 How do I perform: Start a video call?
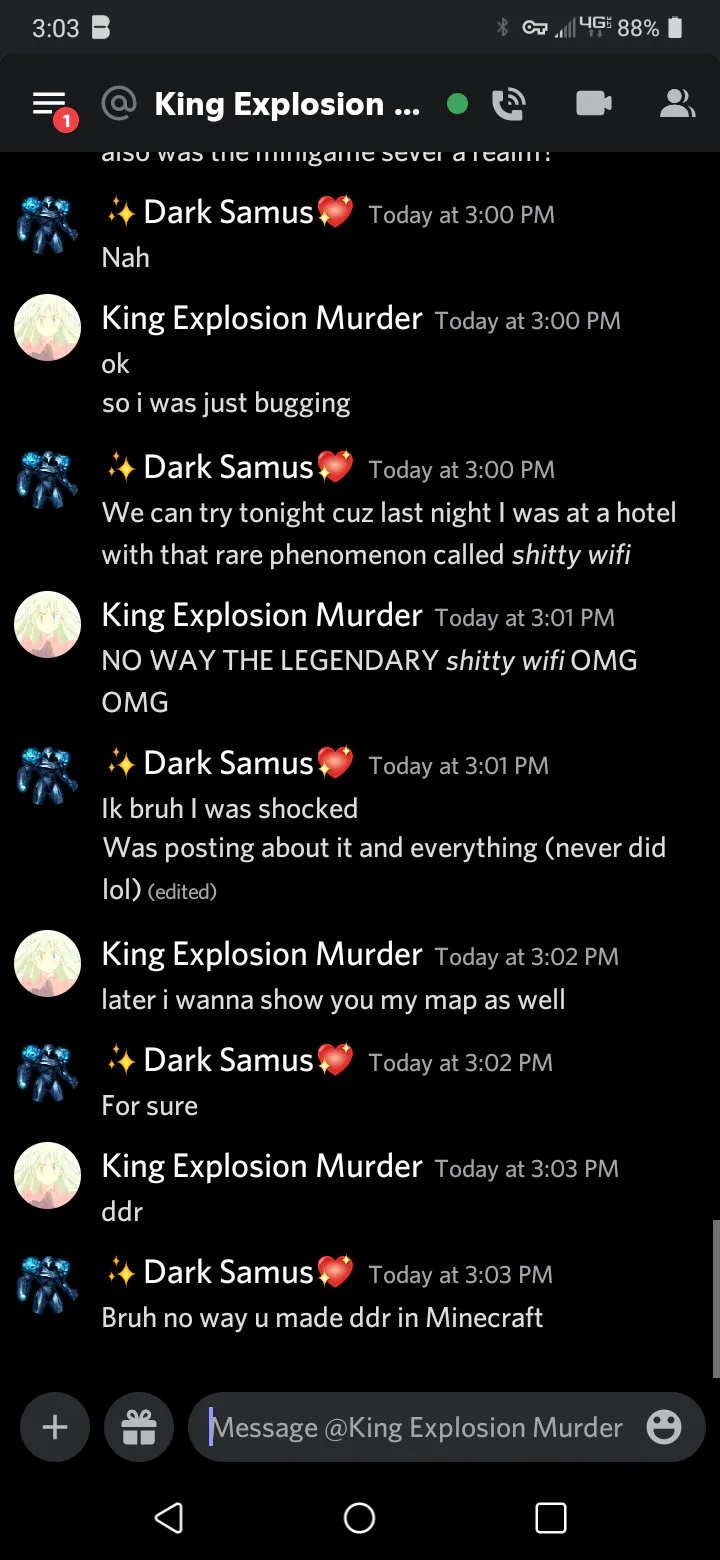[x=594, y=104]
